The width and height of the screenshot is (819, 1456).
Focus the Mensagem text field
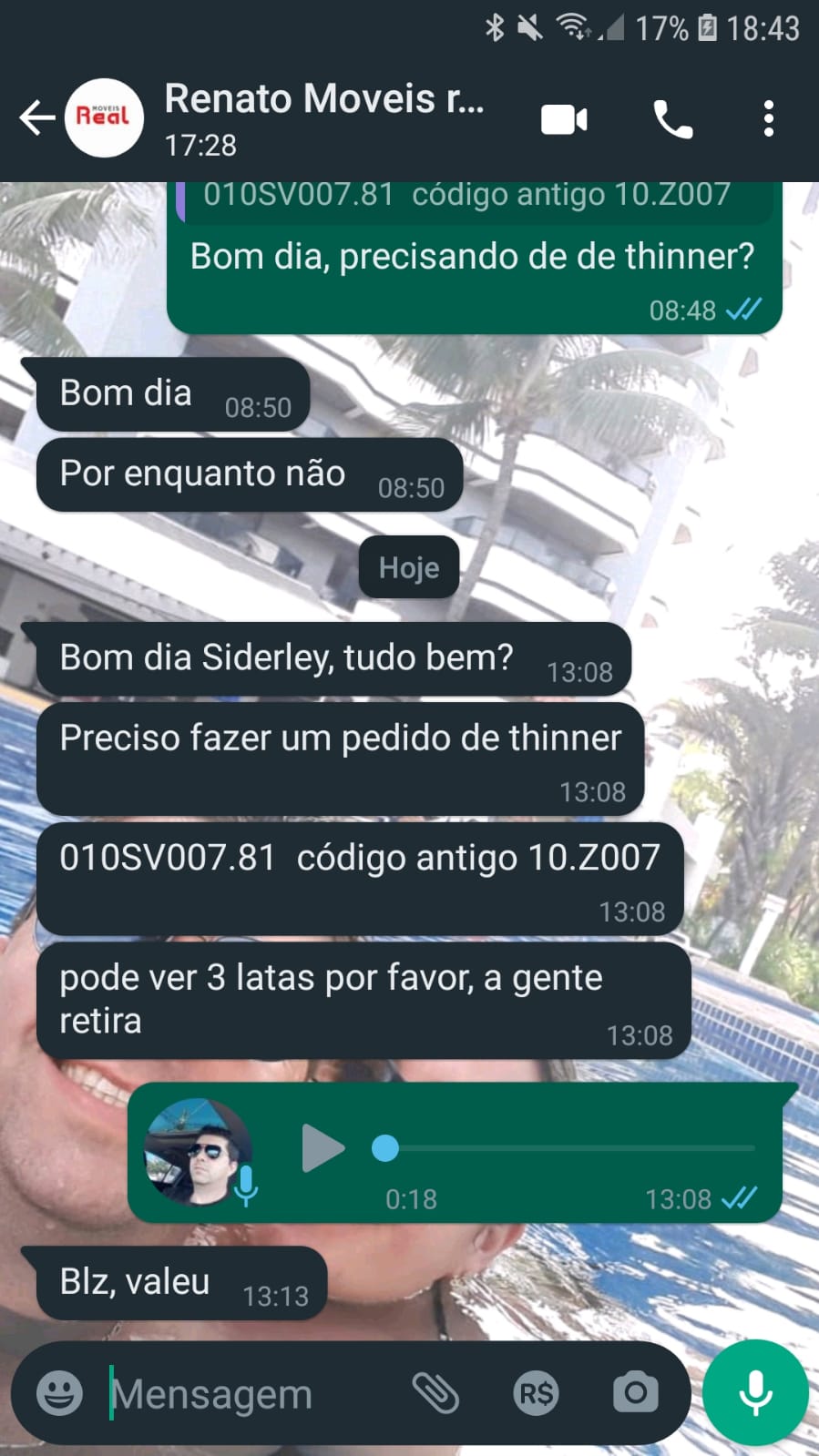(x=246, y=1393)
